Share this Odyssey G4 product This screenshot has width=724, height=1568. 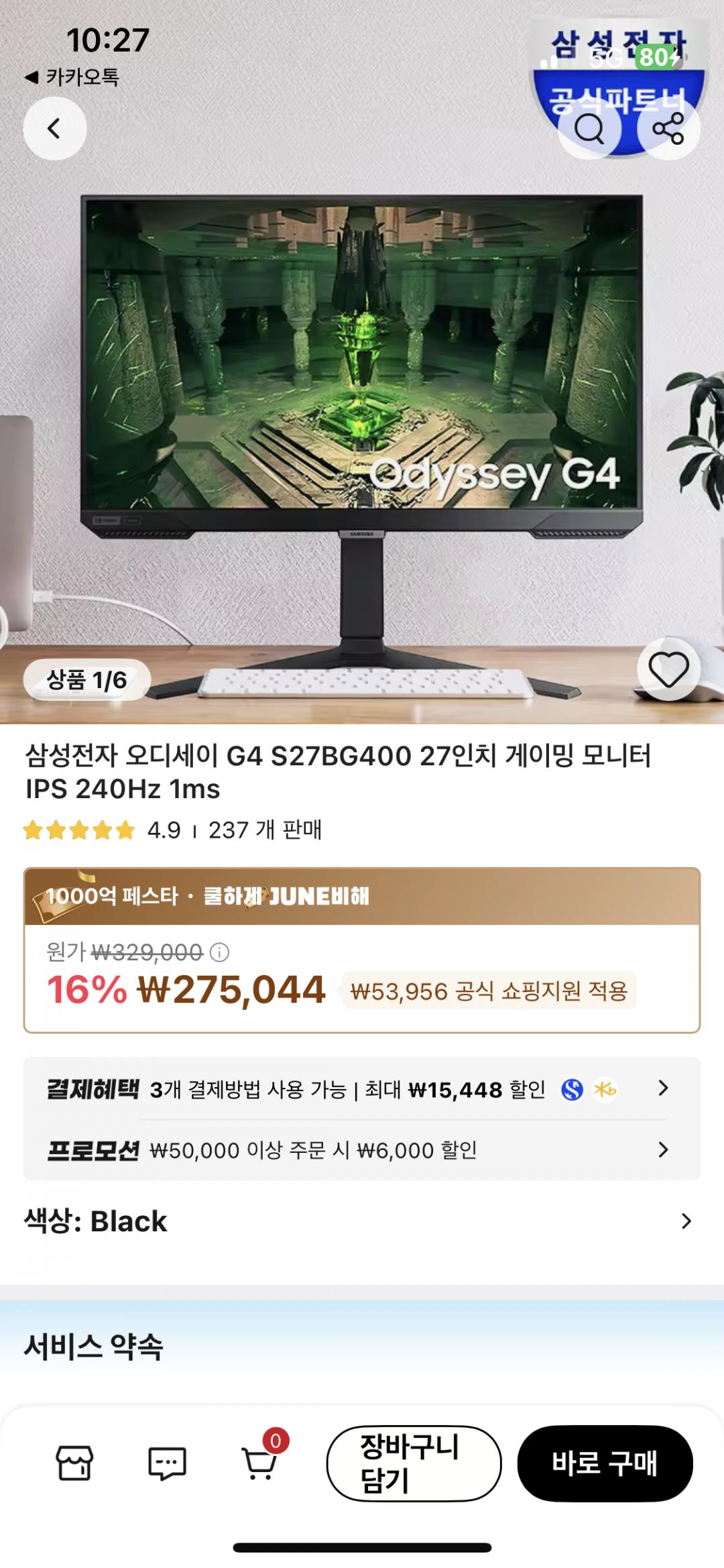pos(668,128)
